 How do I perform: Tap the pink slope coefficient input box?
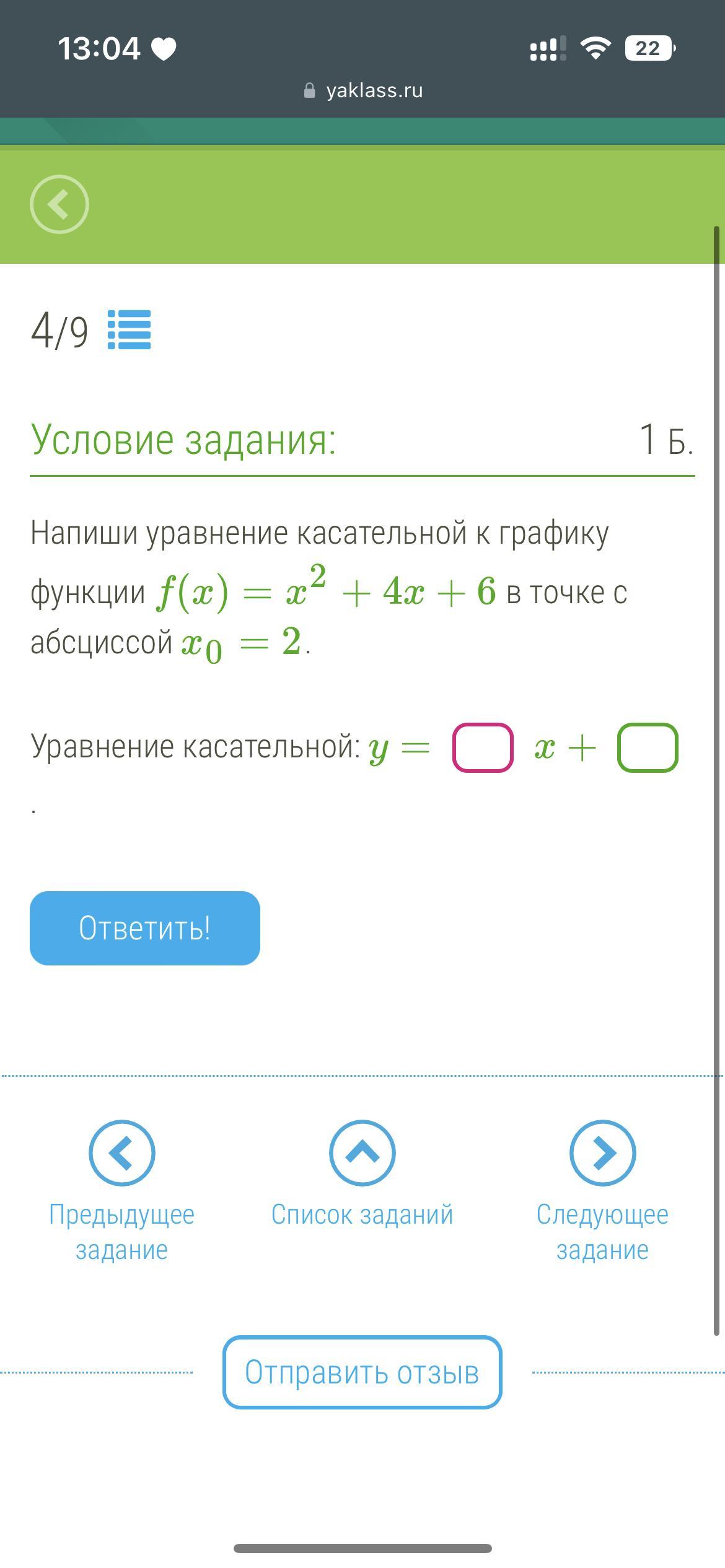(483, 747)
